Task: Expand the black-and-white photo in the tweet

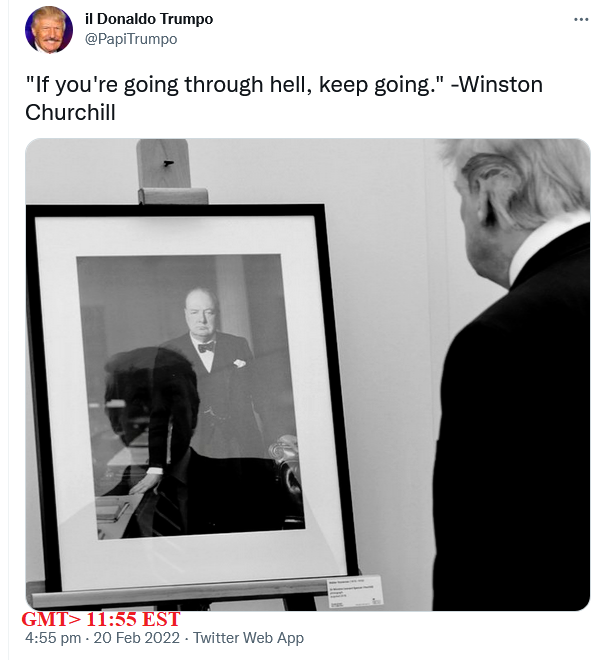Action: [x=308, y=374]
